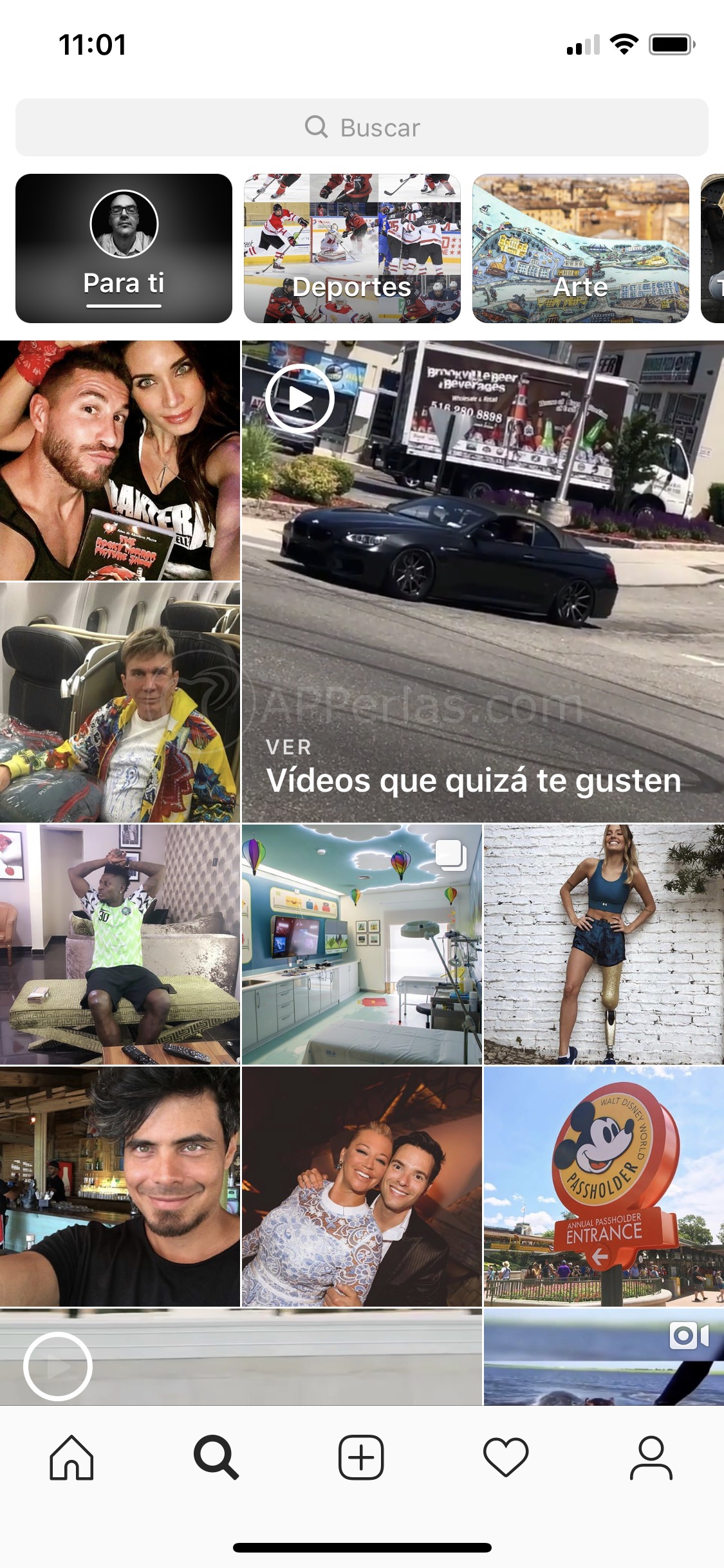Open the photo of blonde woman hugging man
724x1568 pixels.
[362, 1186]
